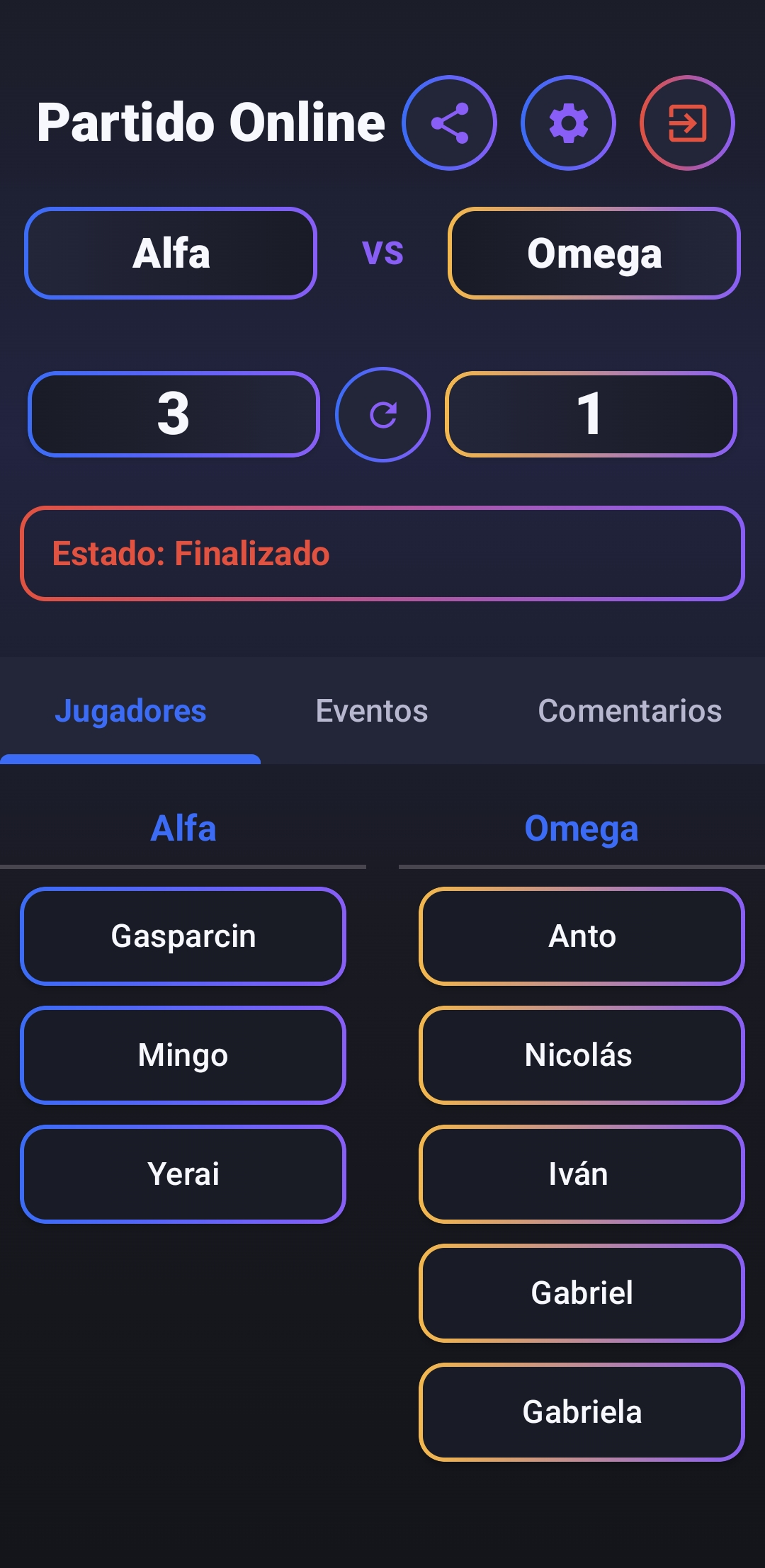Click player Gabriela at the bottom
The width and height of the screenshot is (765, 1568).
[x=582, y=1412]
